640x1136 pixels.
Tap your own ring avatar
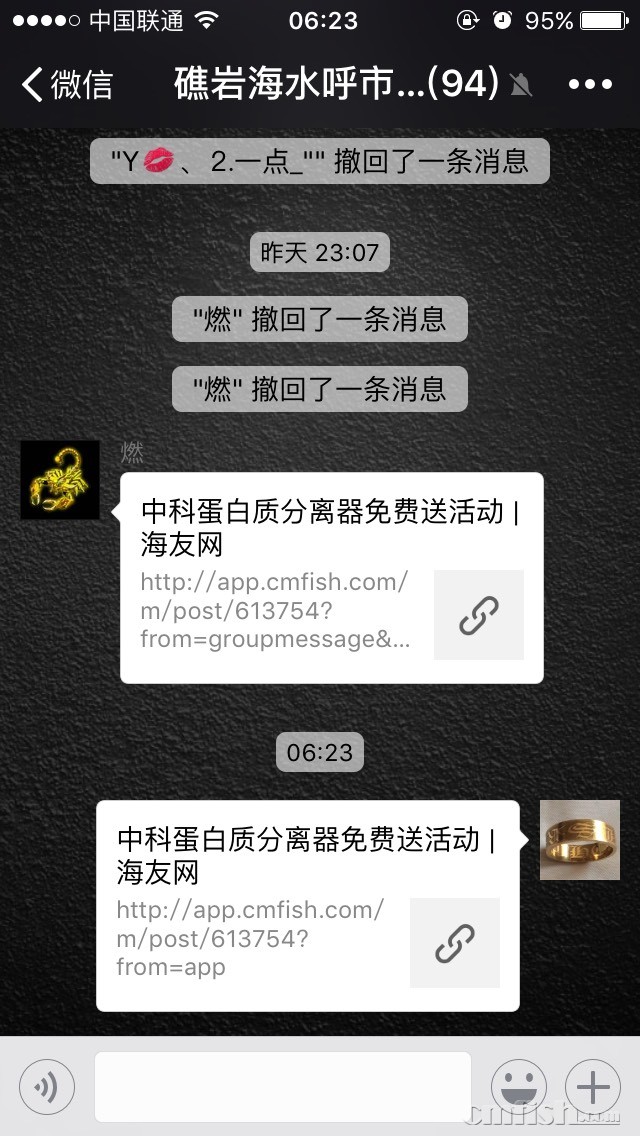point(579,840)
